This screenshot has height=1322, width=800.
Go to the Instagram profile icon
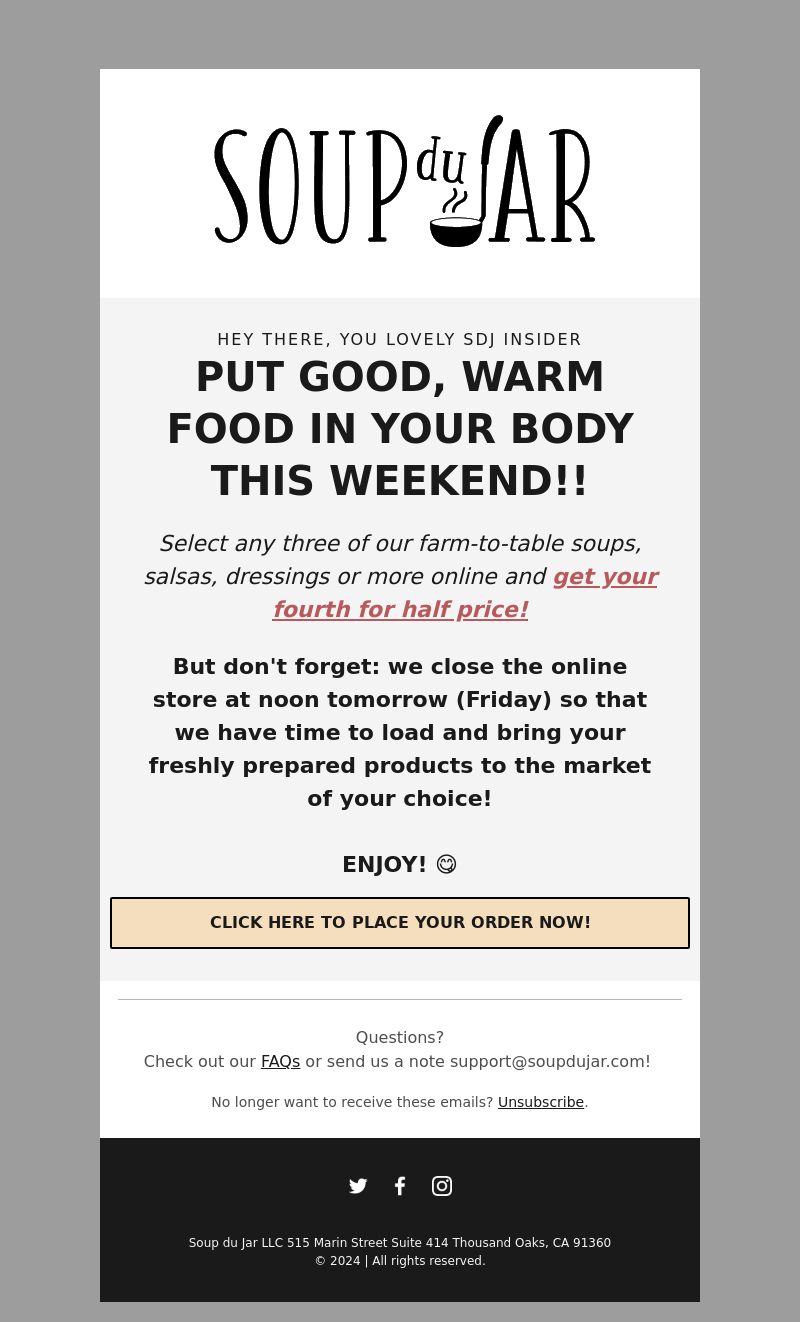(x=442, y=1186)
